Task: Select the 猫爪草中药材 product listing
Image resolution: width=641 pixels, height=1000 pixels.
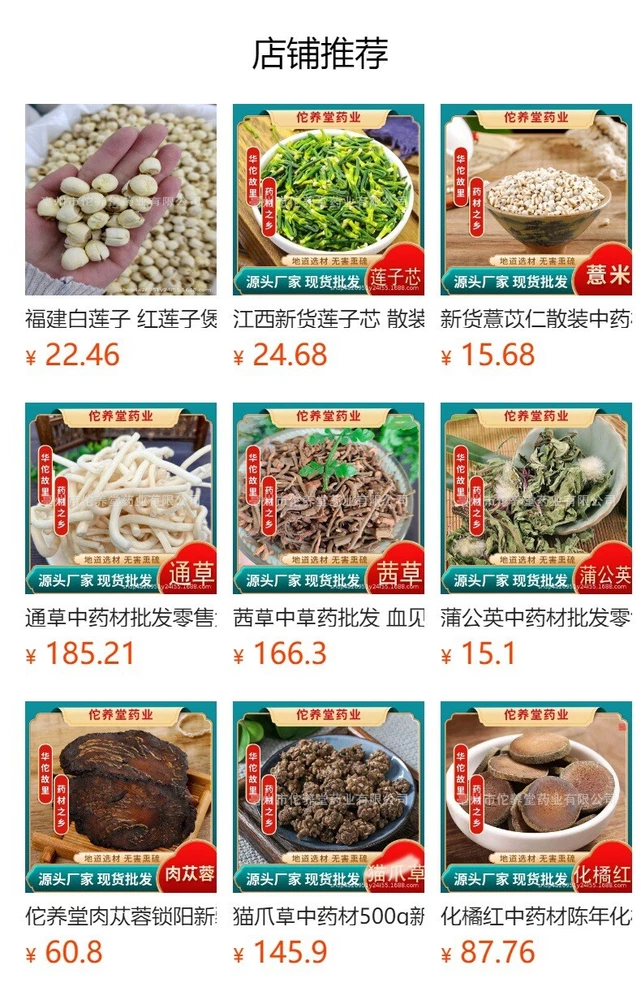Action: (x=328, y=796)
